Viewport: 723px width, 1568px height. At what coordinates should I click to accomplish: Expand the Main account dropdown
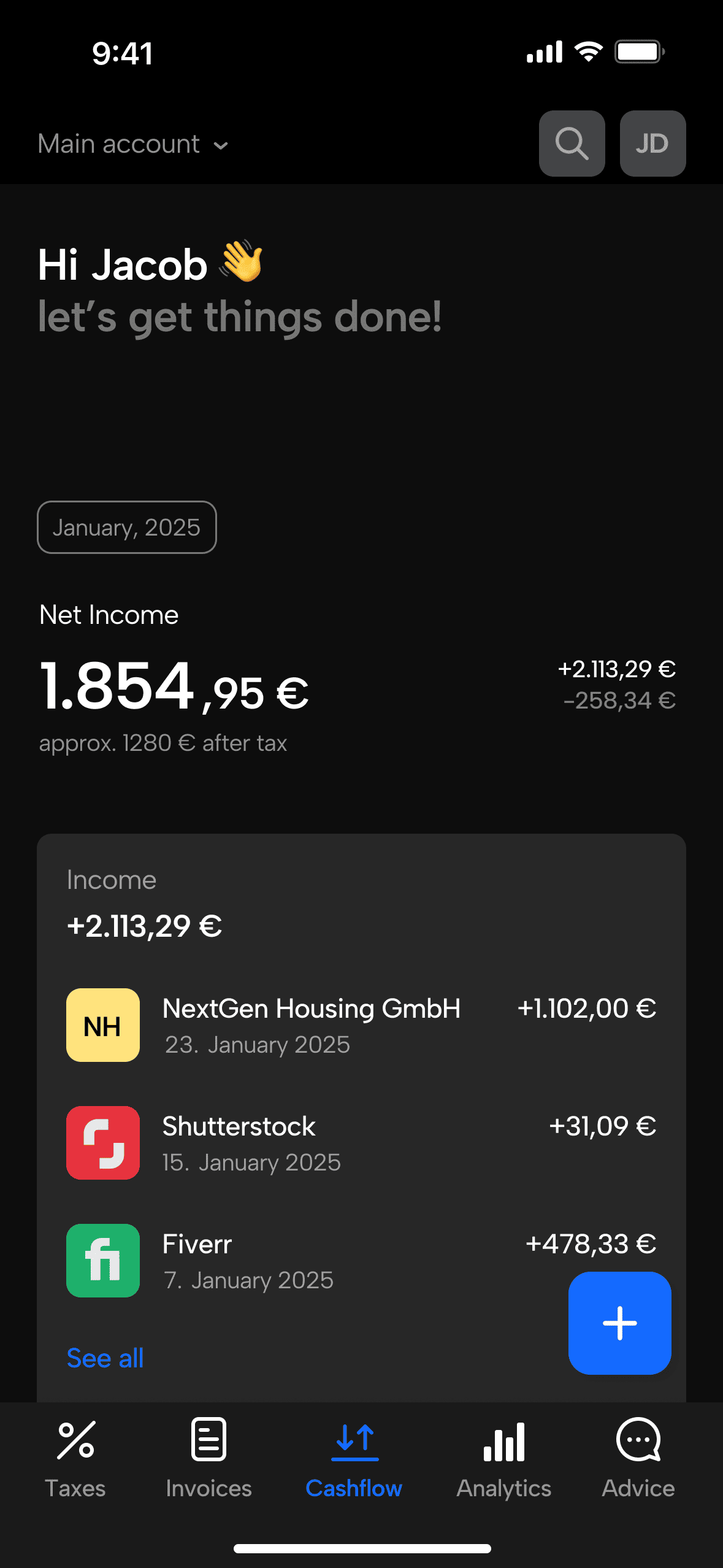click(x=133, y=144)
